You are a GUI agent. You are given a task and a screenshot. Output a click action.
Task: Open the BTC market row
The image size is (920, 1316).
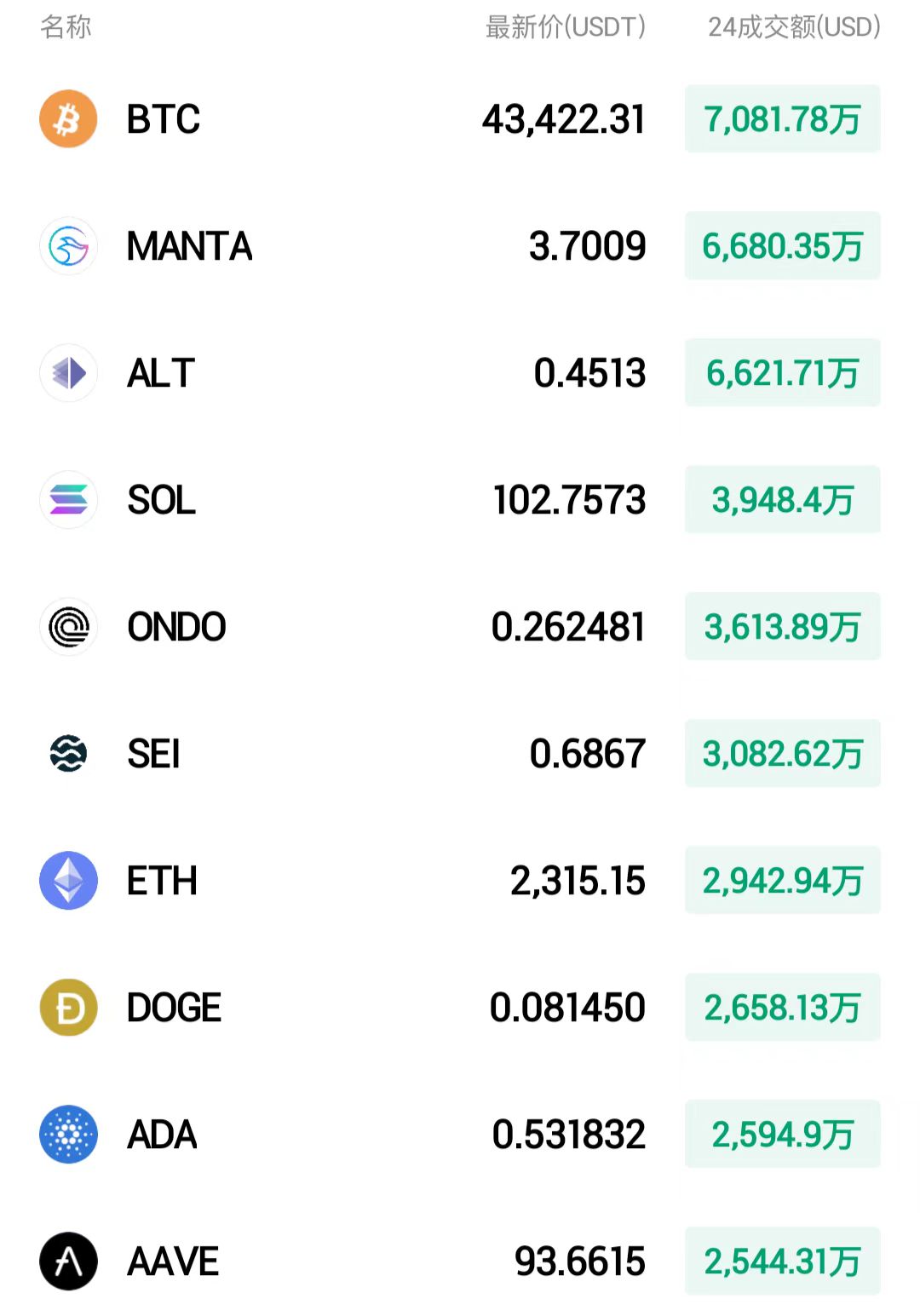pos(164,119)
